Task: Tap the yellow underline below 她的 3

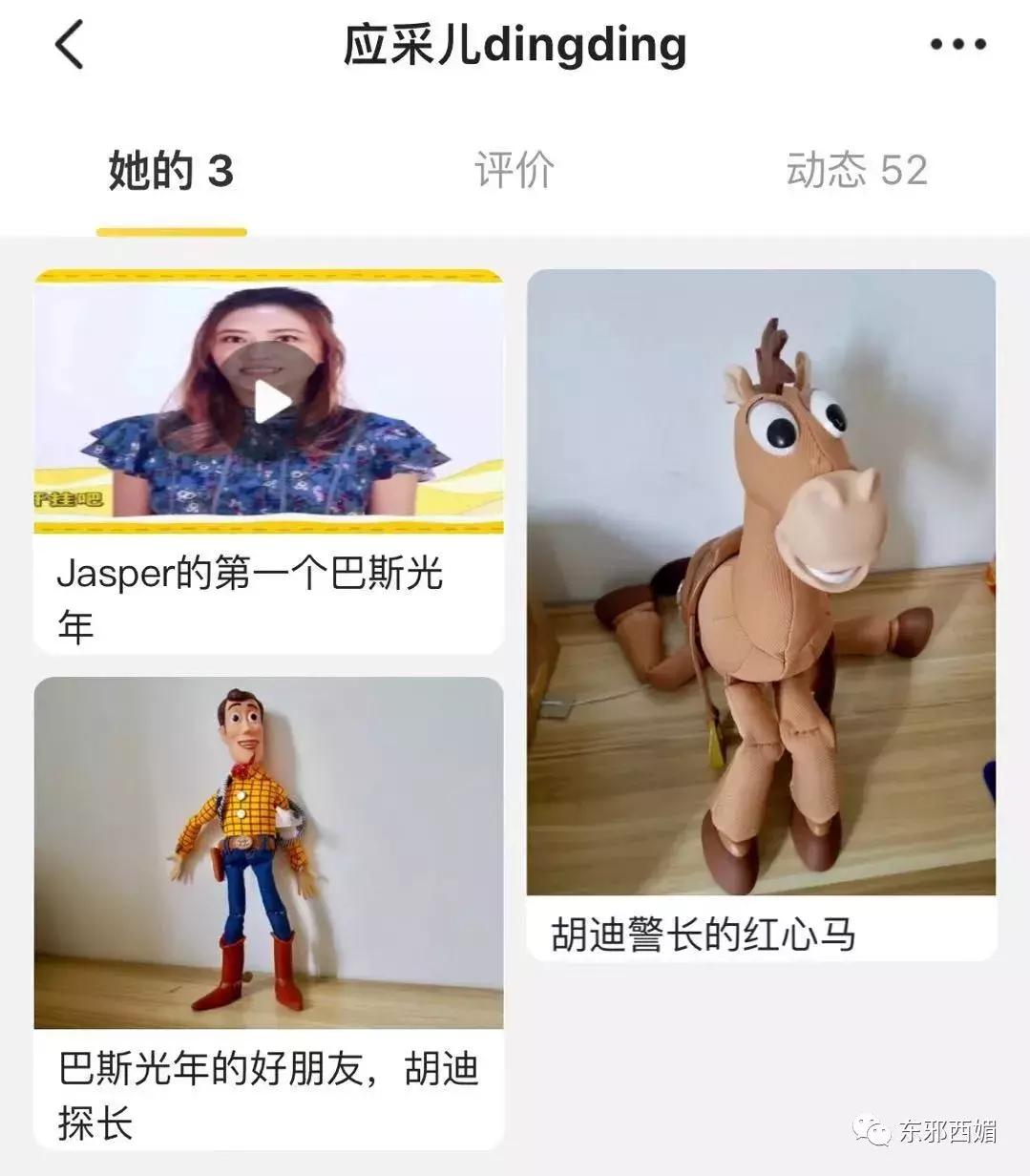Action: pos(169,229)
